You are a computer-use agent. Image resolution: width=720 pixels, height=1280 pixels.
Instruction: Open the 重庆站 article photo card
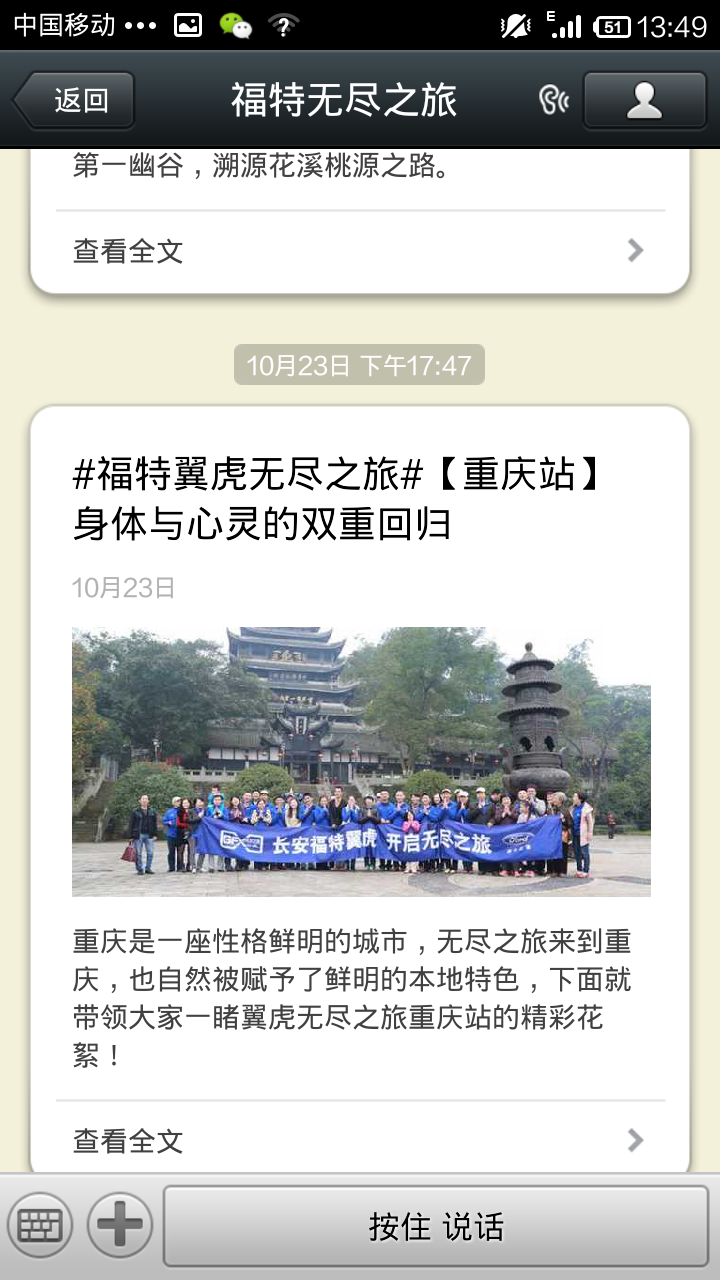[361, 761]
